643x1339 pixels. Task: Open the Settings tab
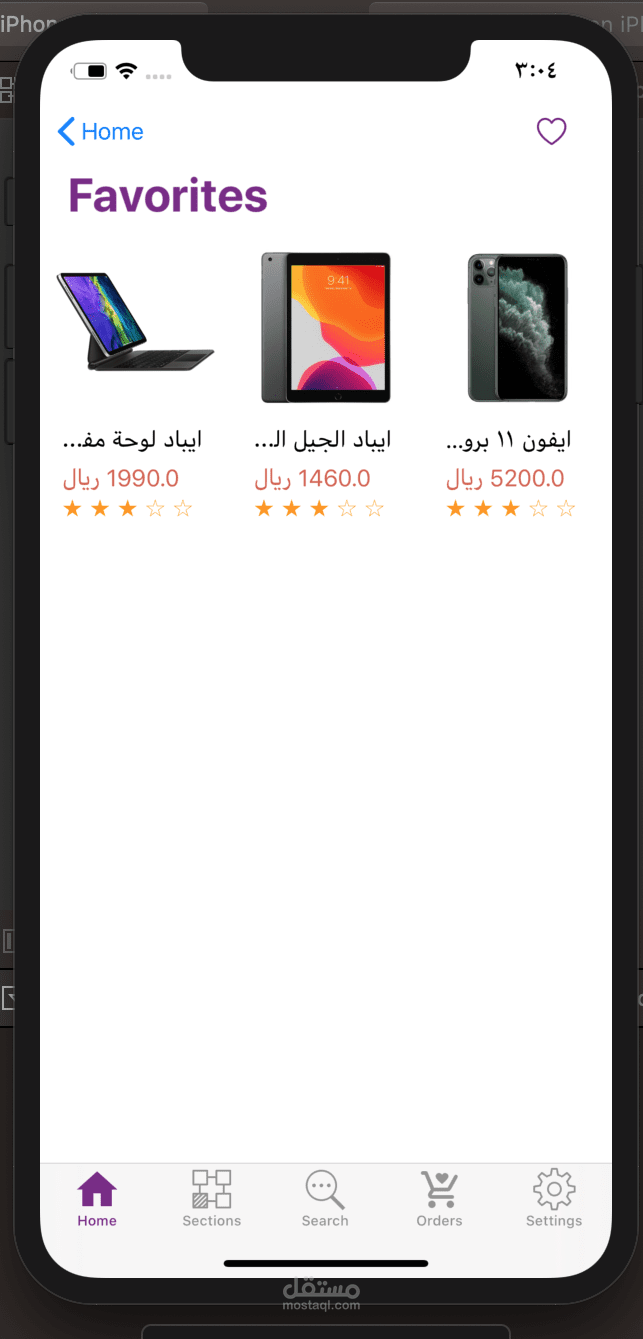click(553, 1198)
